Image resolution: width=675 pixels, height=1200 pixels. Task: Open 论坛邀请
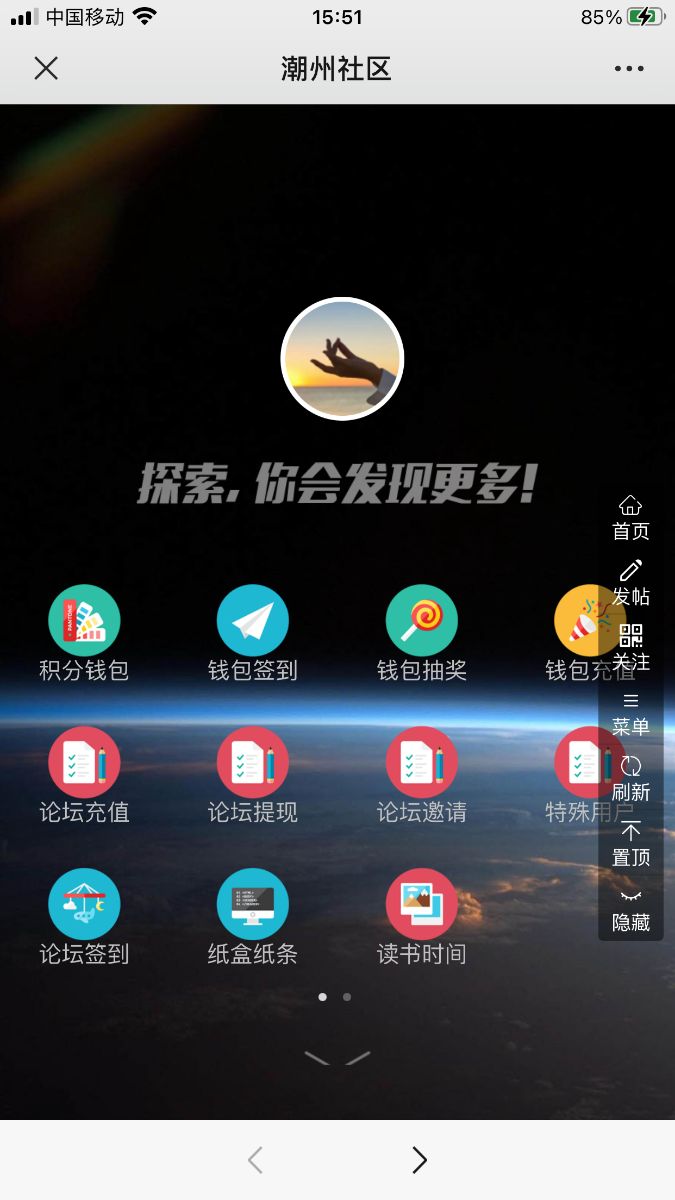tap(422, 763)
